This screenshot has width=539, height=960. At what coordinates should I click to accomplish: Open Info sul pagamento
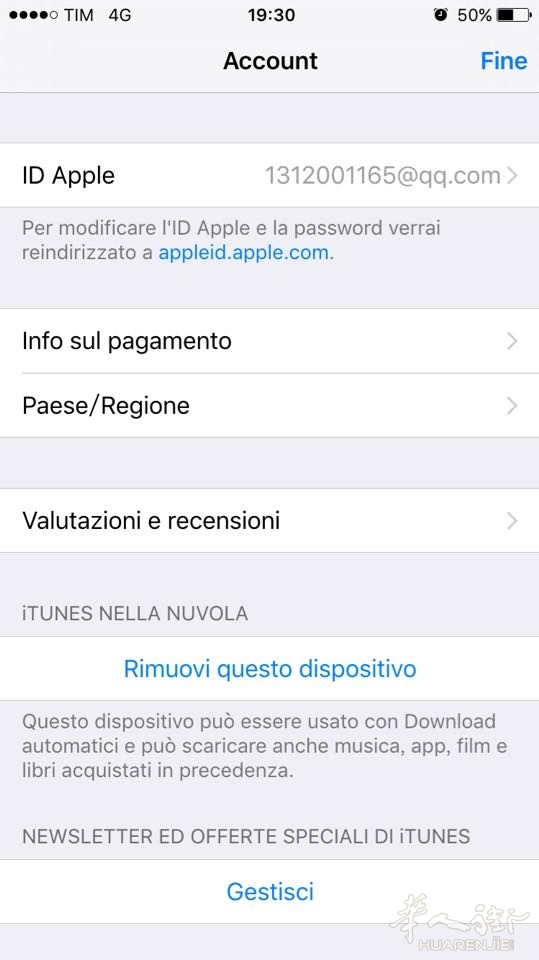(x=270, y=341)
